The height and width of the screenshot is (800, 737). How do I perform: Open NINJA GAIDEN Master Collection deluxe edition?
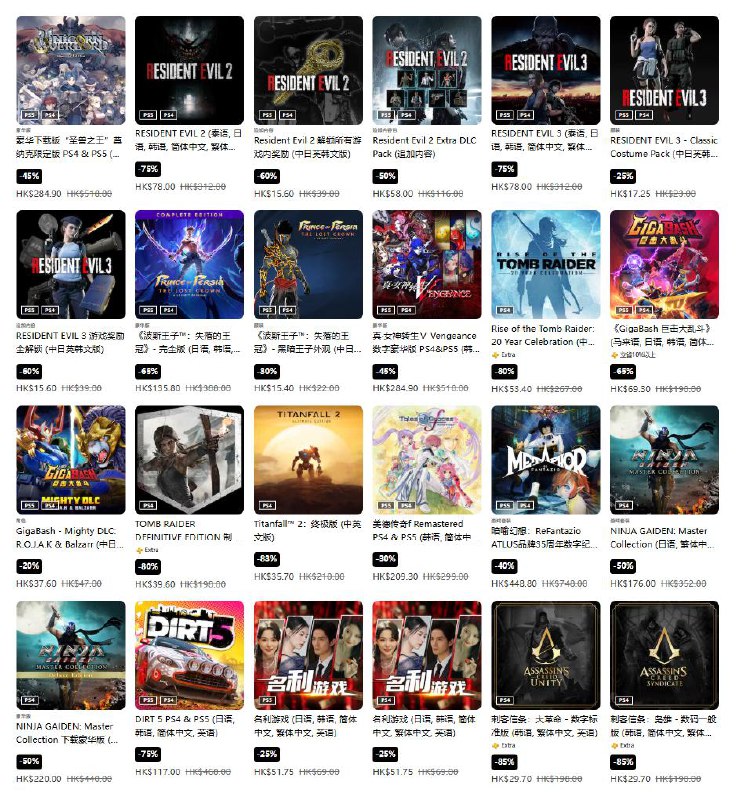click(x=72, y=654)
